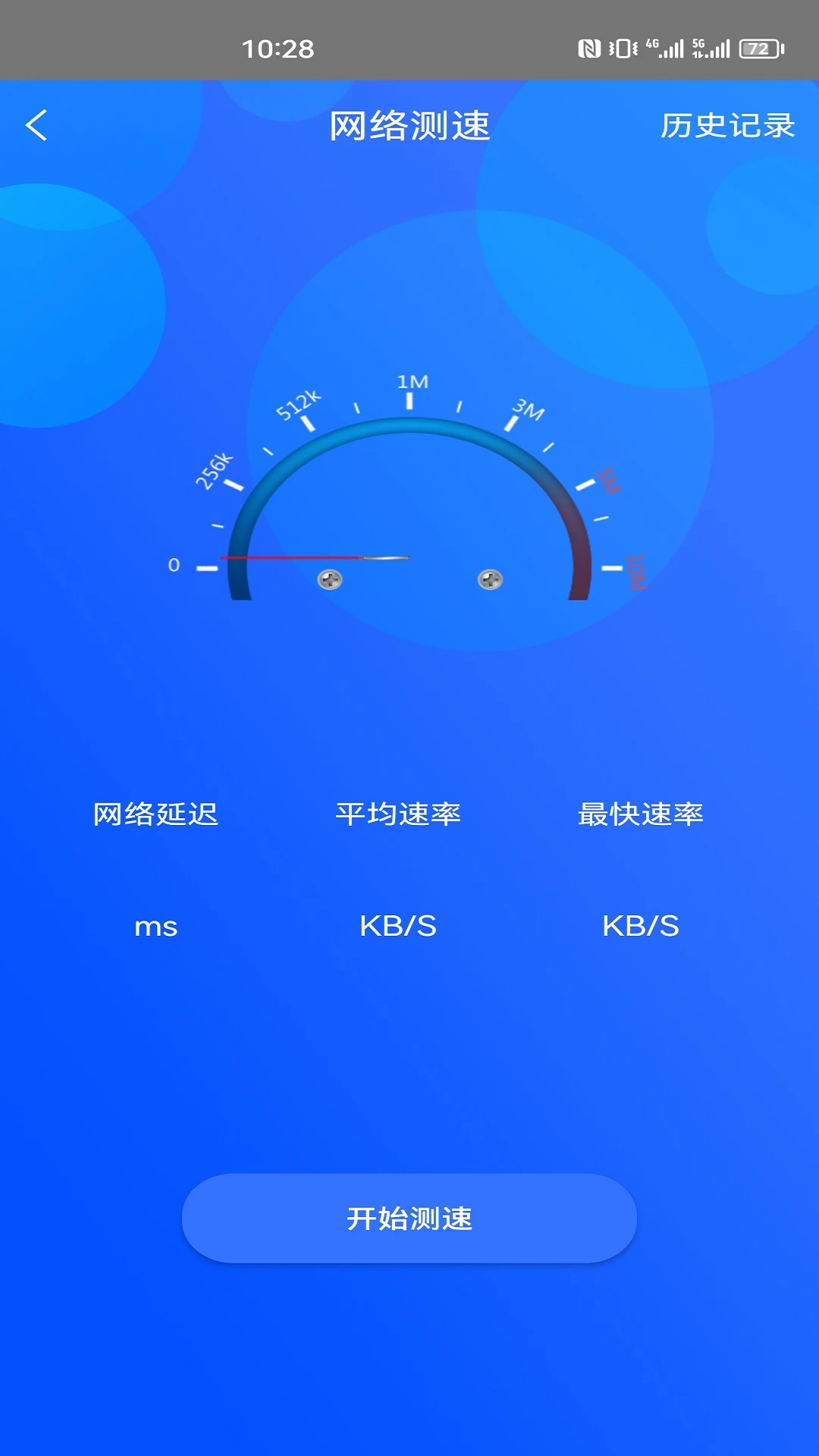The image size is (819, 1456).
Task: Tap the 最快速率 label
Action: coord(641,814)
